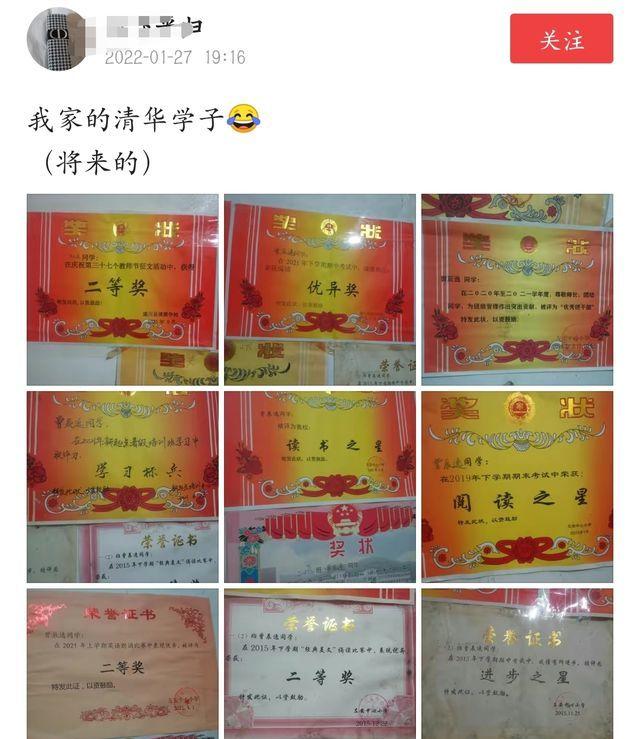View the 学习标兵 certificate photo
Image resolution: width=640 pixels, height=739 pixels.
click(121, 486)
